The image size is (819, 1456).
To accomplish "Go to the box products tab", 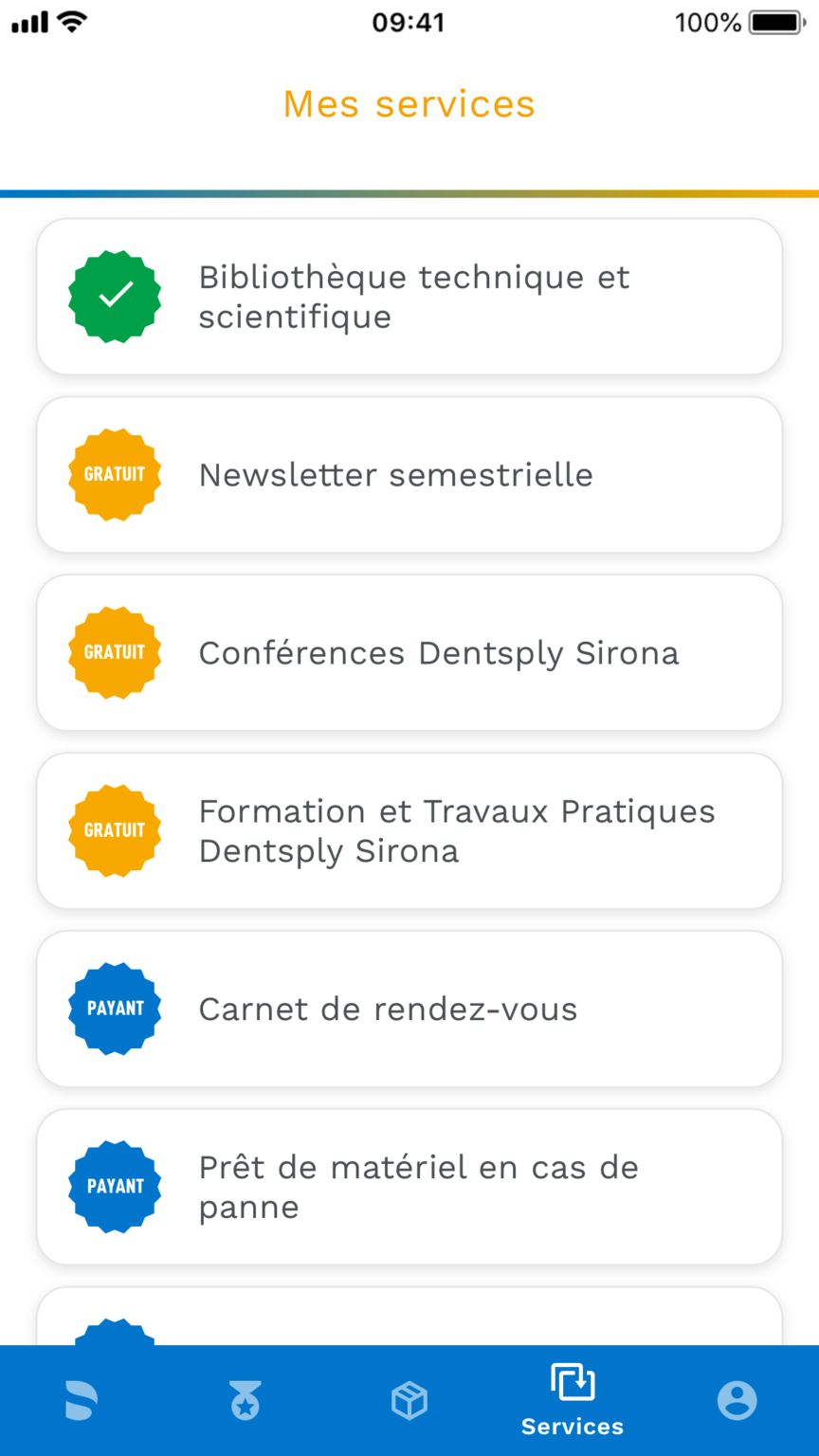I will click(x=409, y=1400).
